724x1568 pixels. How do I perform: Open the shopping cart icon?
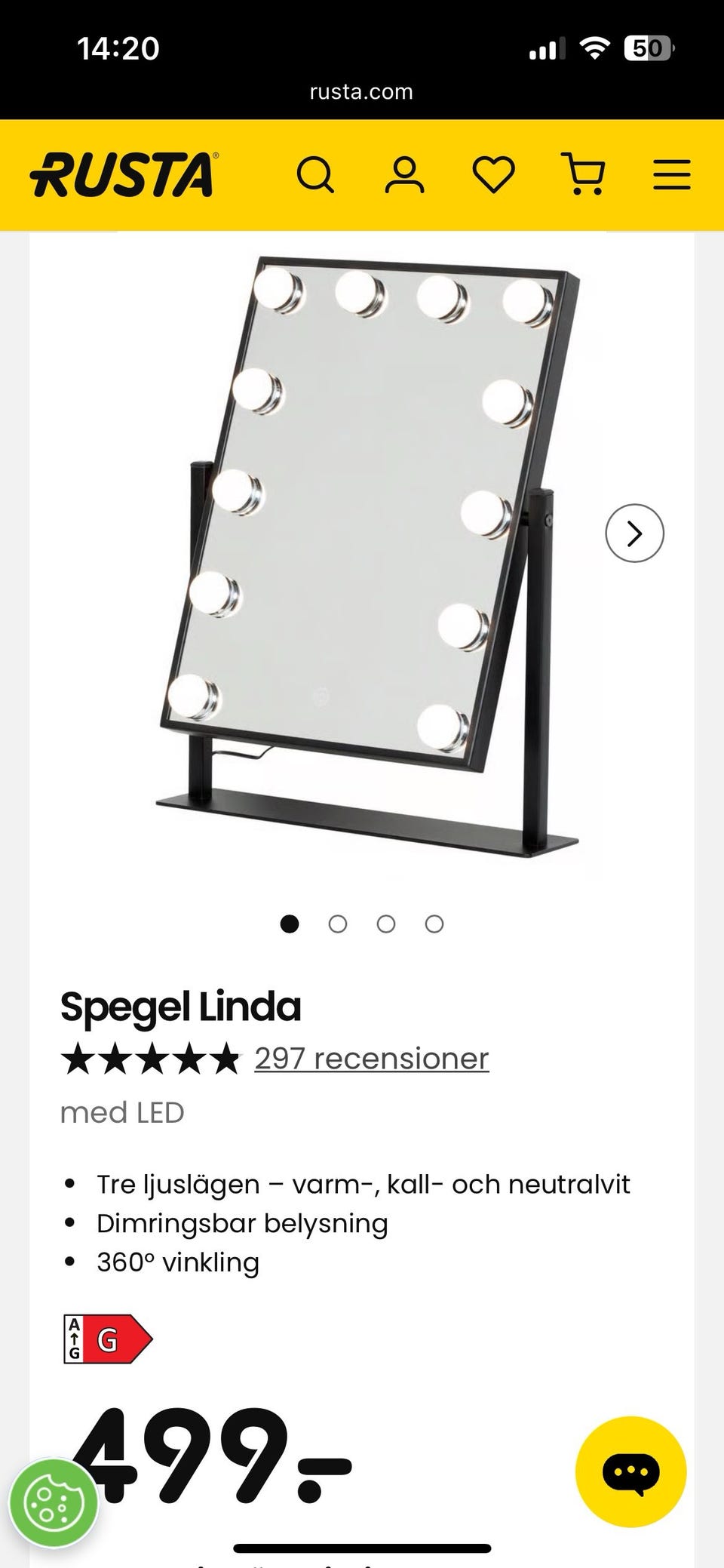click(x=583, y=174)
